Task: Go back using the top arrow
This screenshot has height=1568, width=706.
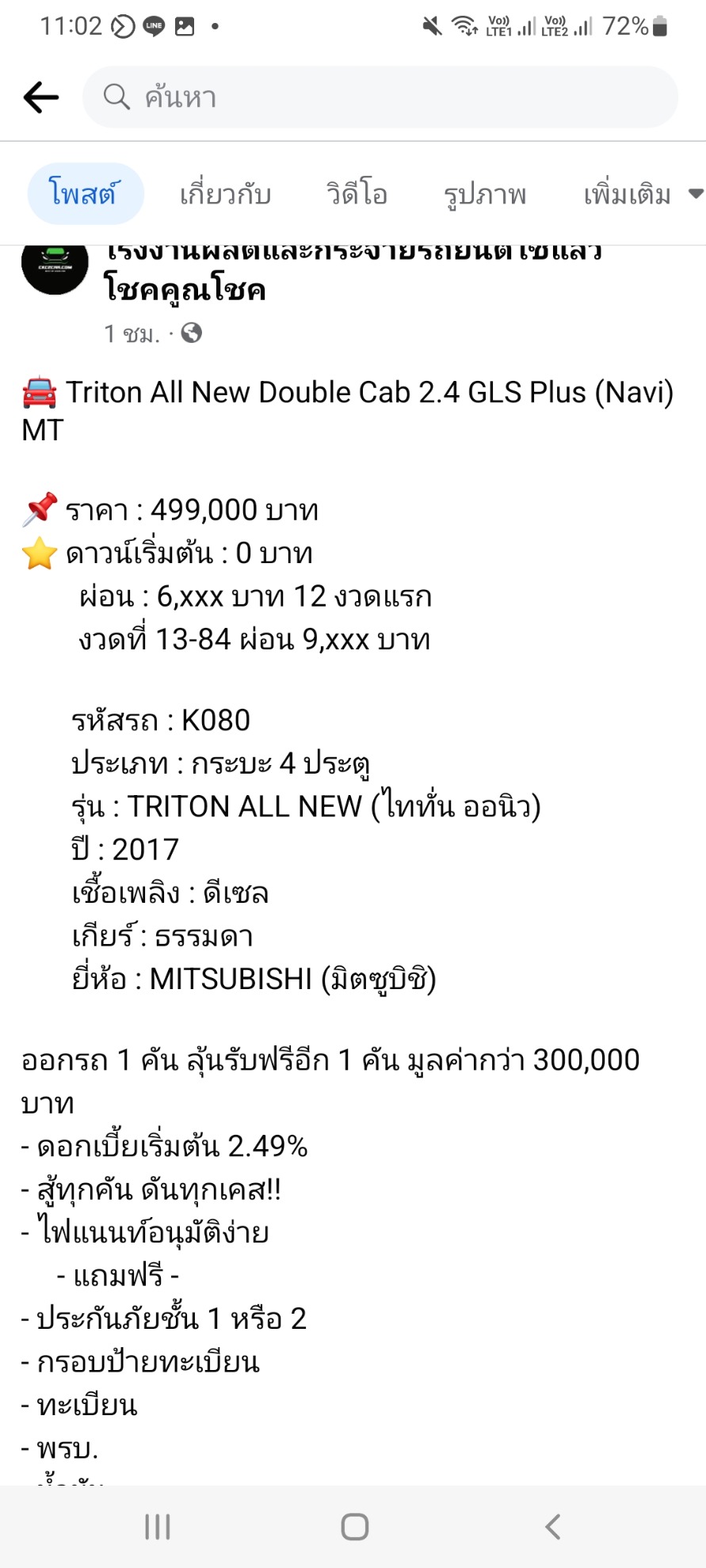Action: pos(41,97)
